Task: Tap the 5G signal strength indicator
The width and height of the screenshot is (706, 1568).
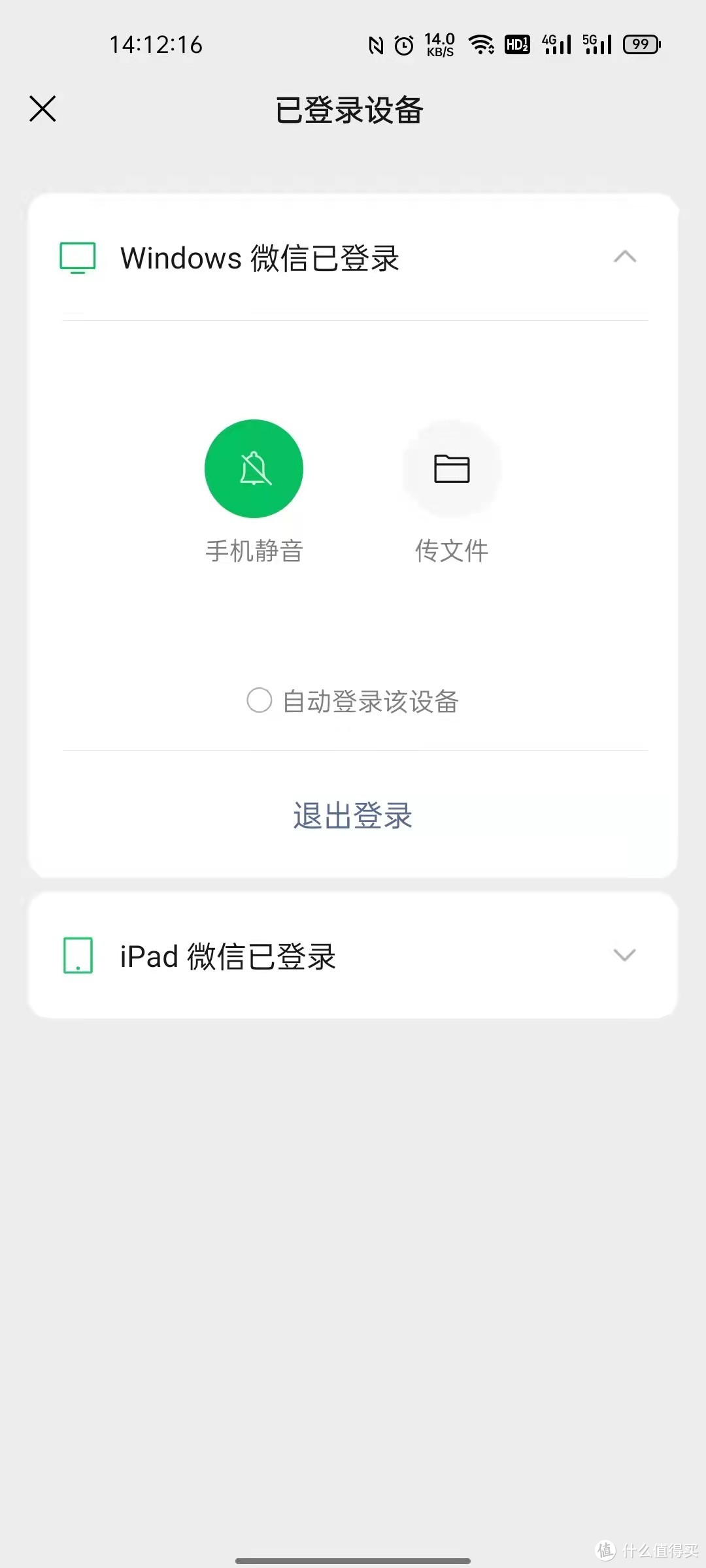Action: point(598,44)
